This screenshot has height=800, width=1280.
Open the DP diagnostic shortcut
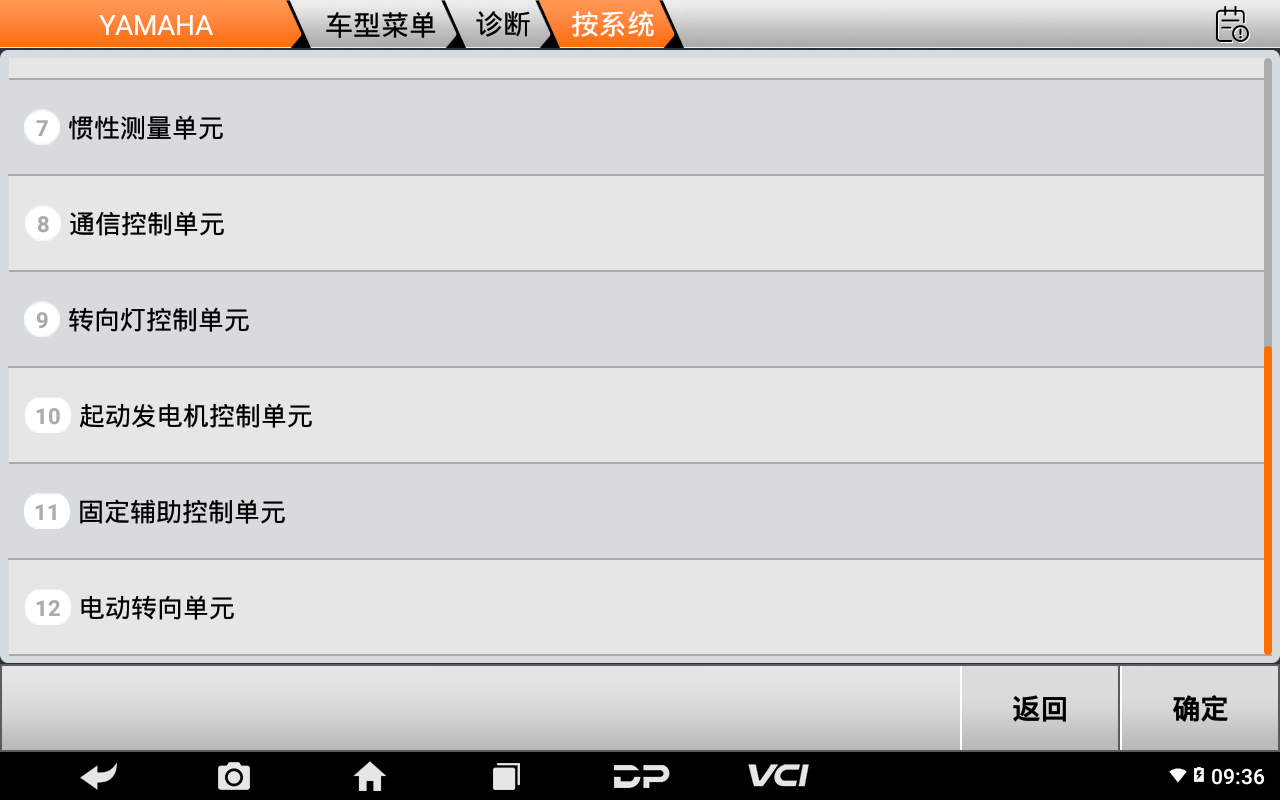[x=641, y=776]
